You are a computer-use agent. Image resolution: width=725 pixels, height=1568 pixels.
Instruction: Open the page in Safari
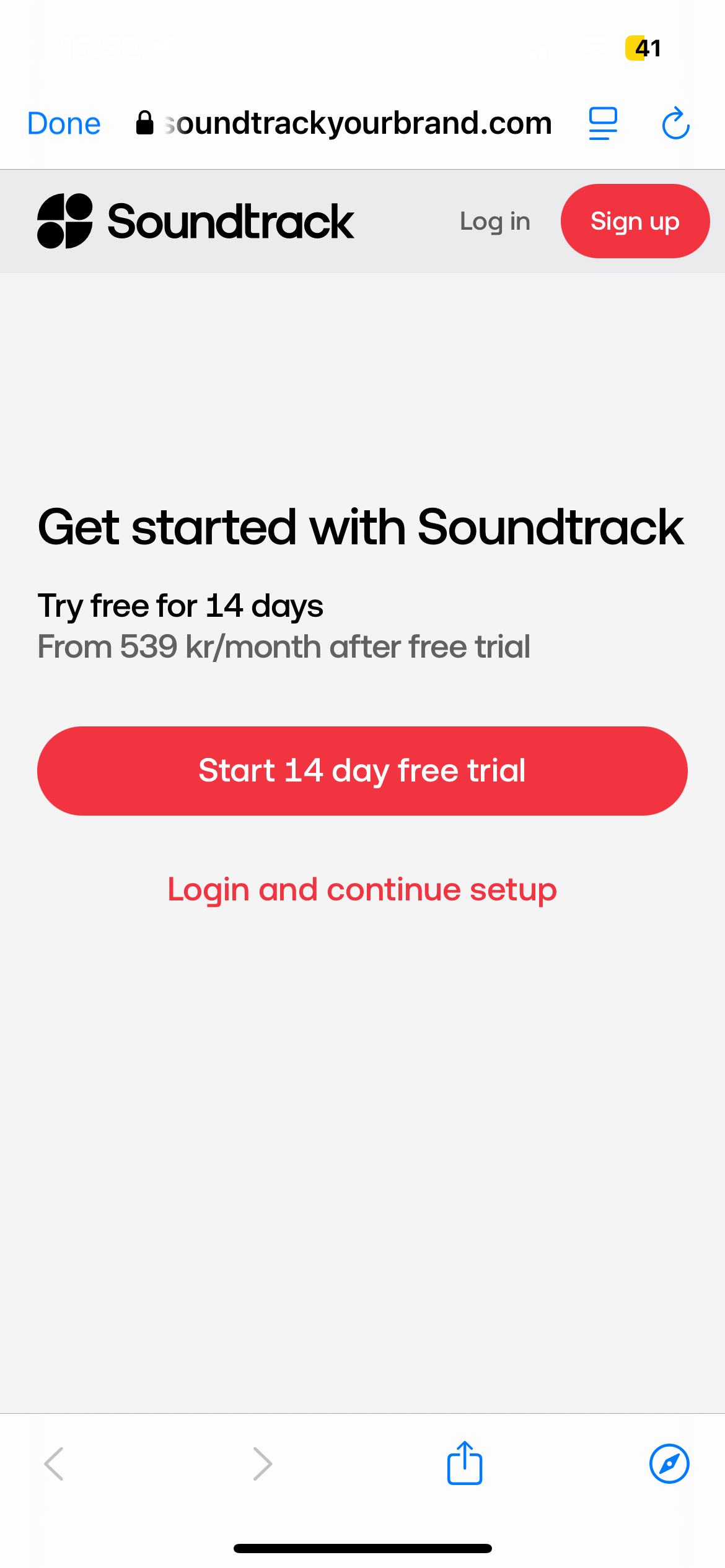669,1464
